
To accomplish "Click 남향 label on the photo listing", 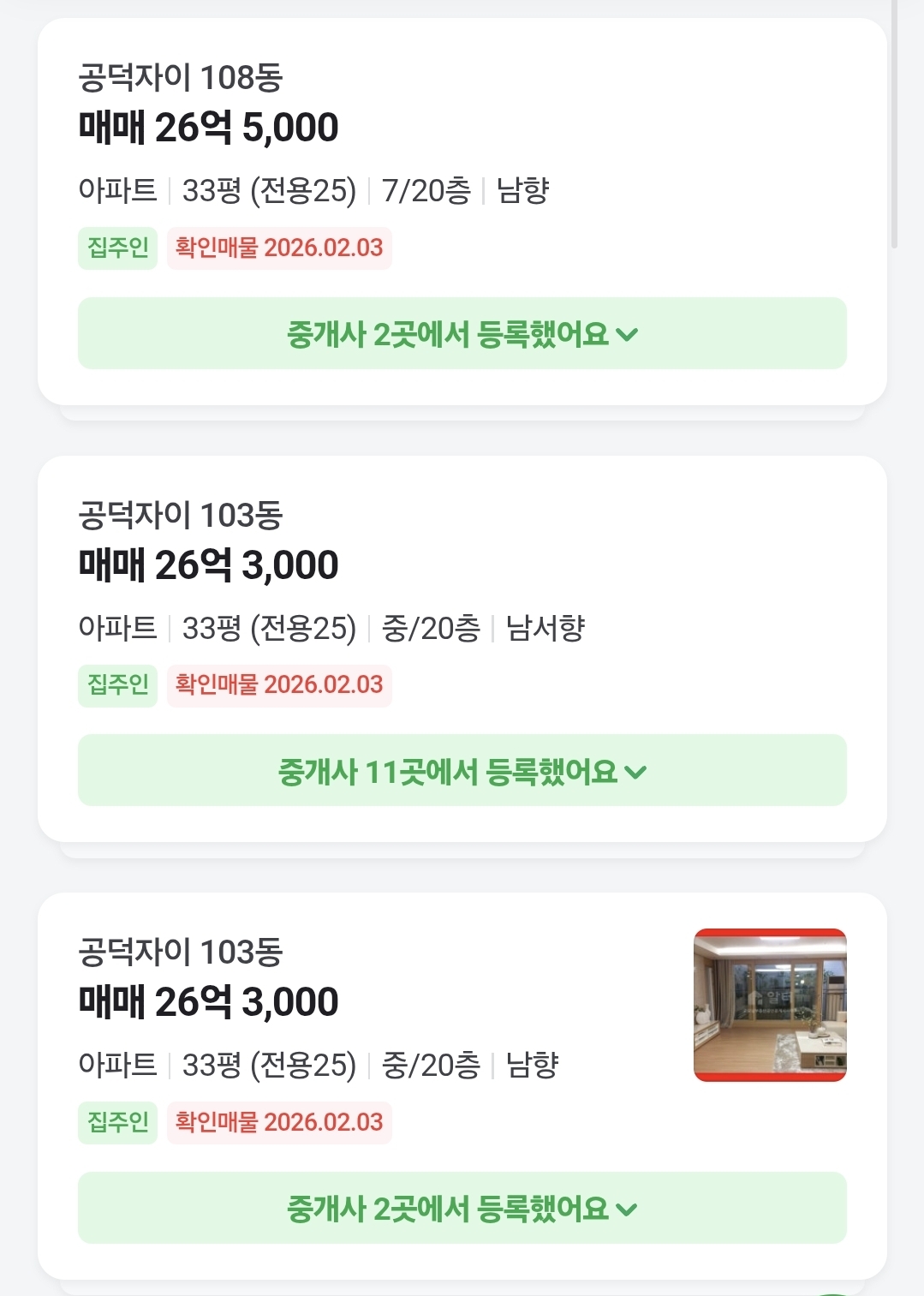I will 535,1064.
